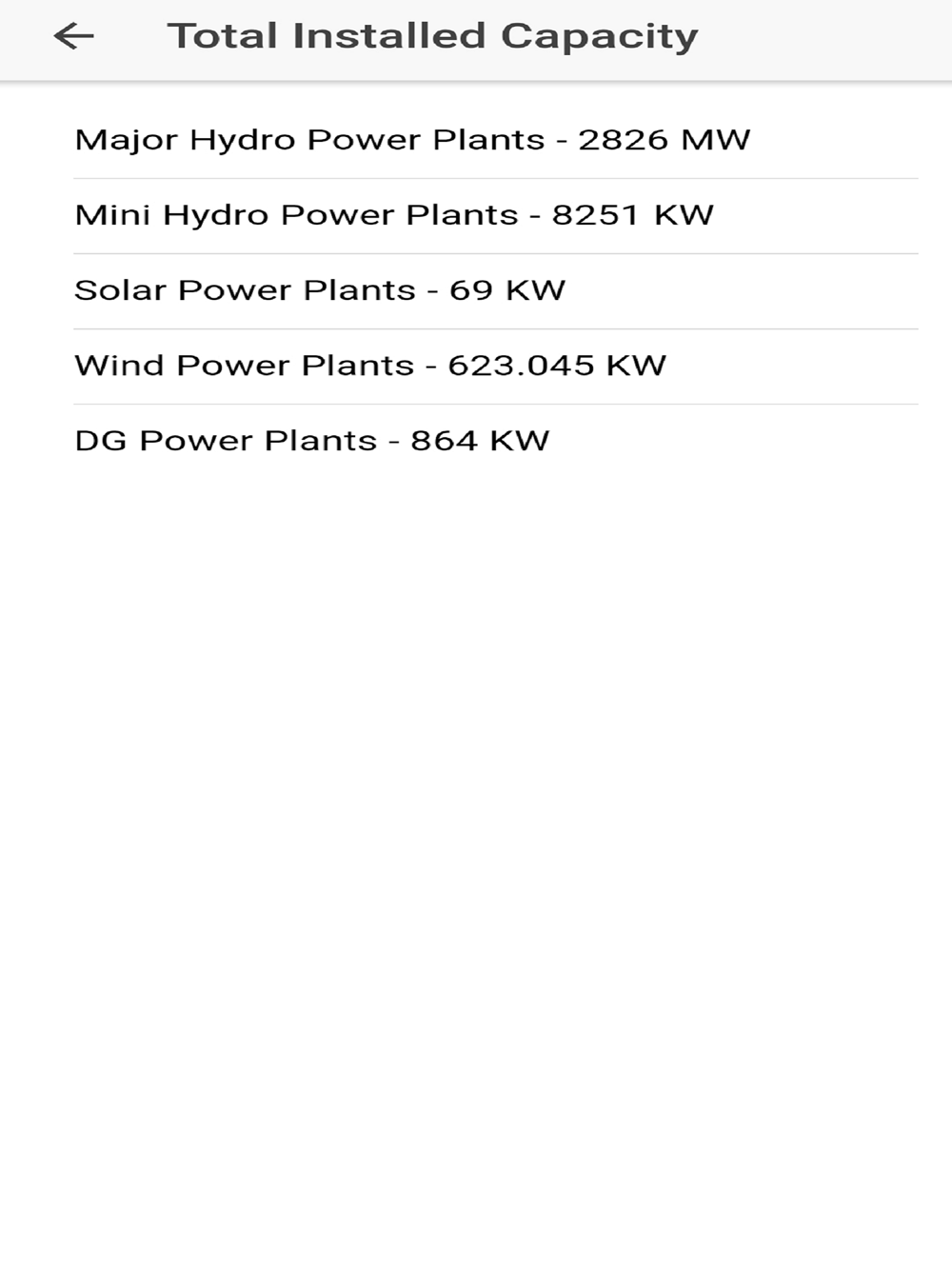Open Major Hydro Power Plants row
Viewport: 952px width, 1270px height.
(x=412, y=140)
